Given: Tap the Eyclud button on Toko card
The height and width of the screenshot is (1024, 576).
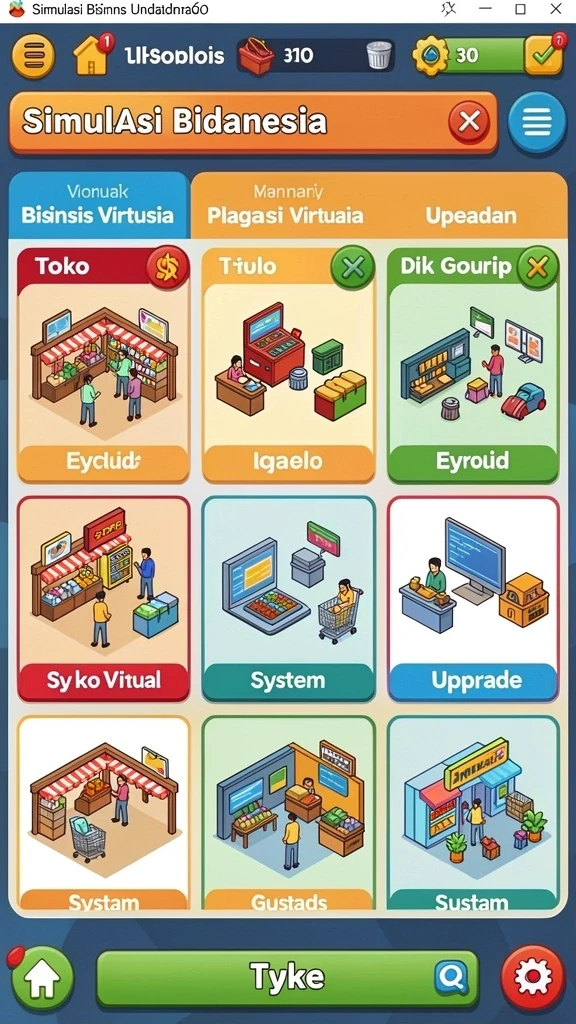Looking at the screenshot, I should pyautogui.click(x=103, y=462).
